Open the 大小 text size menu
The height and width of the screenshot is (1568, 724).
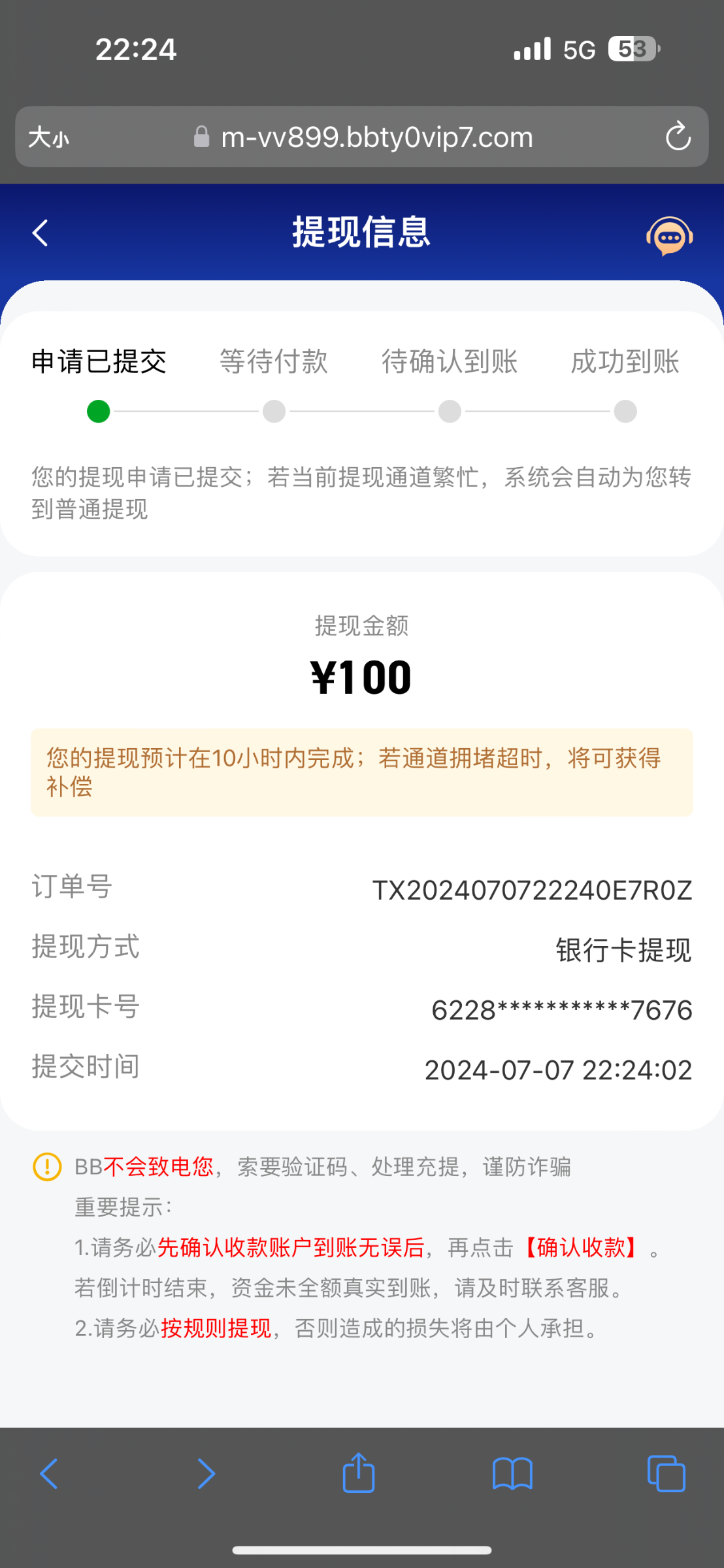(x=49, y=138)
